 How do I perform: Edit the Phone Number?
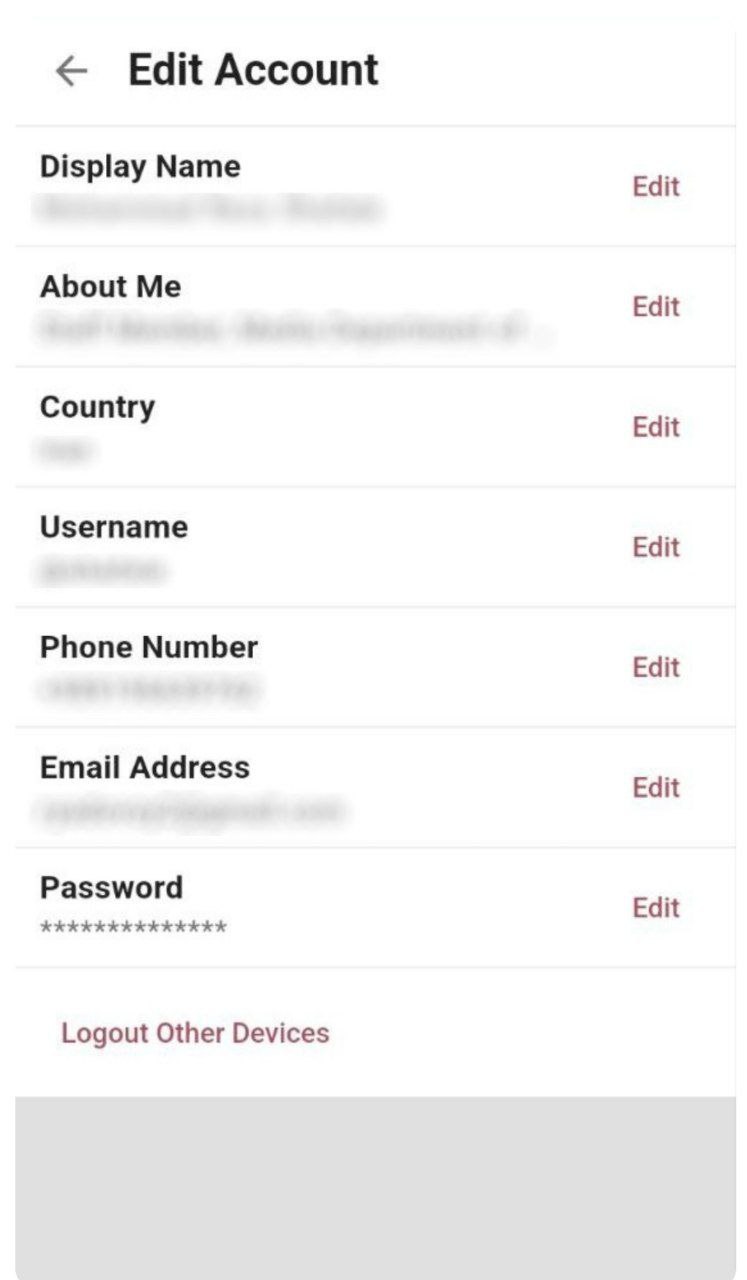pos(655,667)
